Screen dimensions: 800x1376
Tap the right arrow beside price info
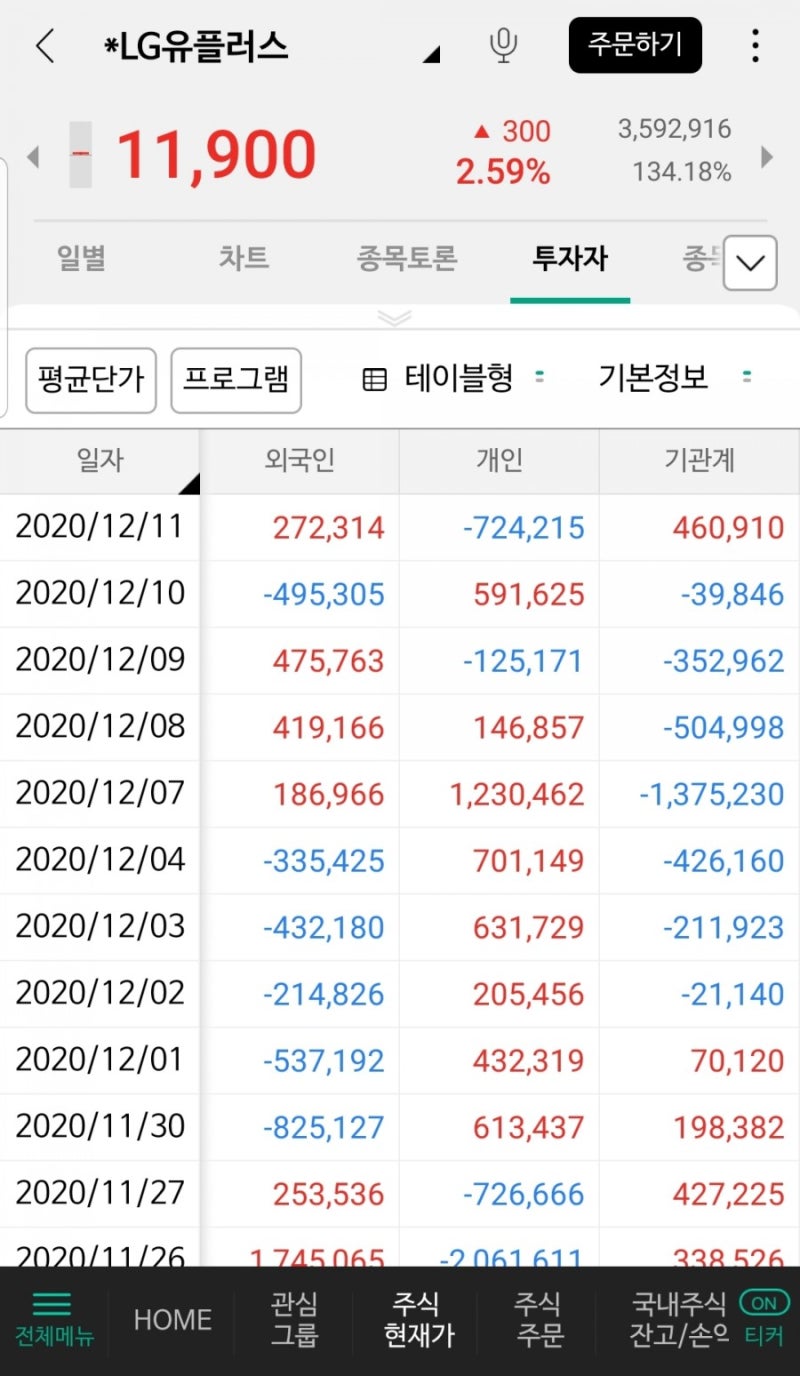pyautogui.click(x=766, y=155)
